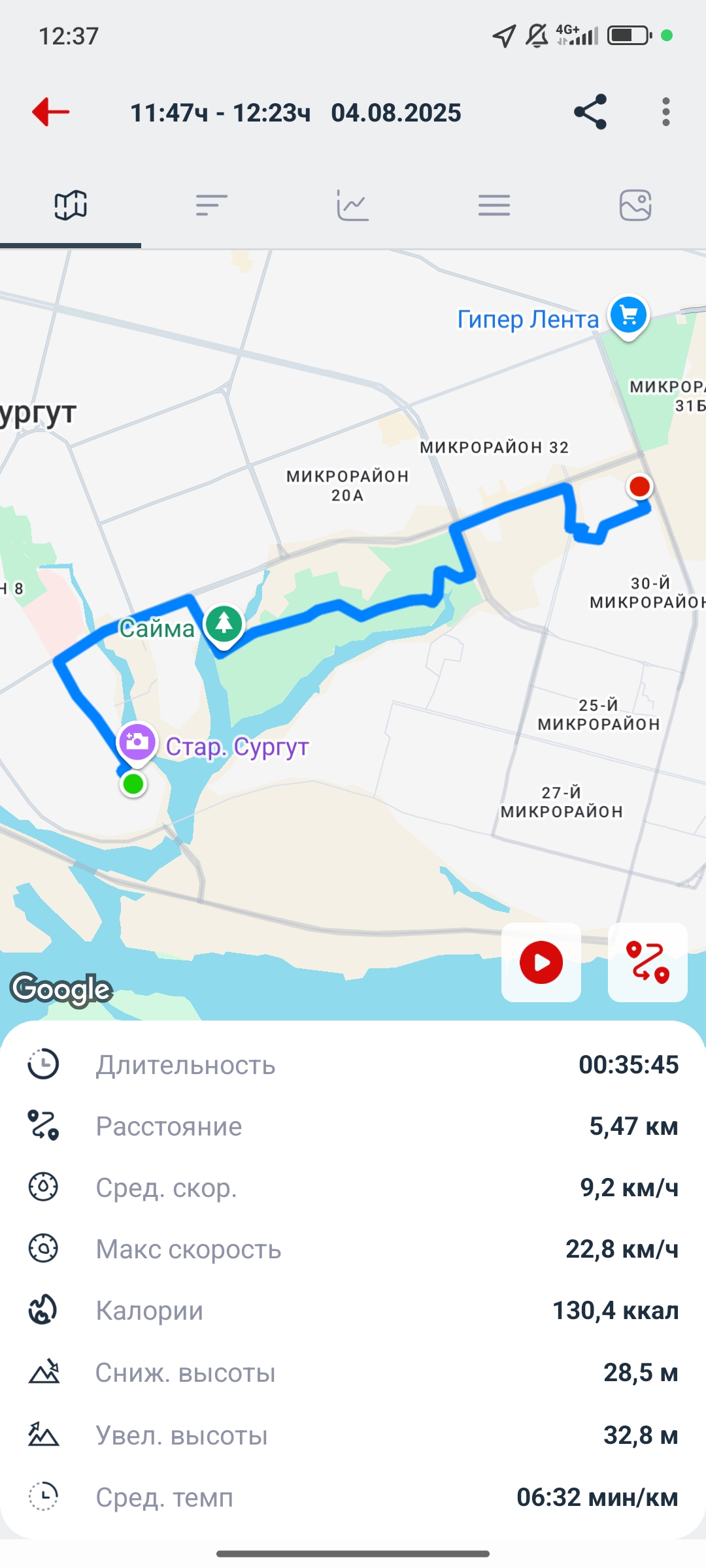706x1568 pixels.
Task: Go back with the red arrow
Action: point(51,112)
